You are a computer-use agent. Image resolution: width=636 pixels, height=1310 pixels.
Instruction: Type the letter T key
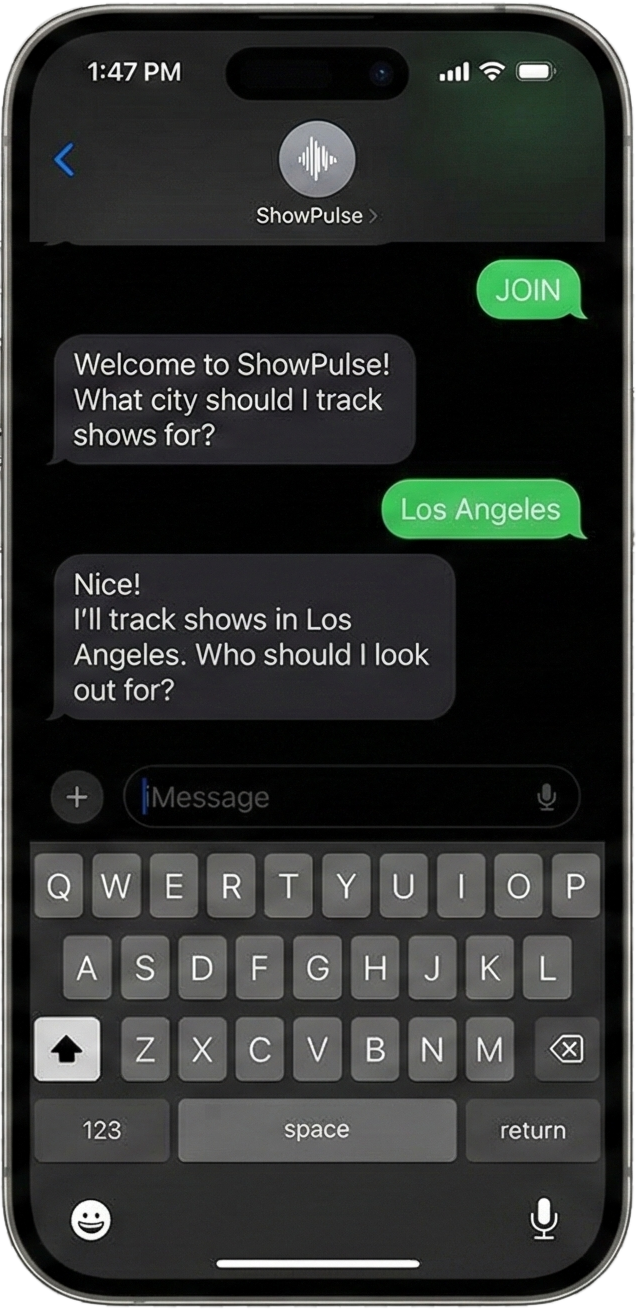point(289,887)
